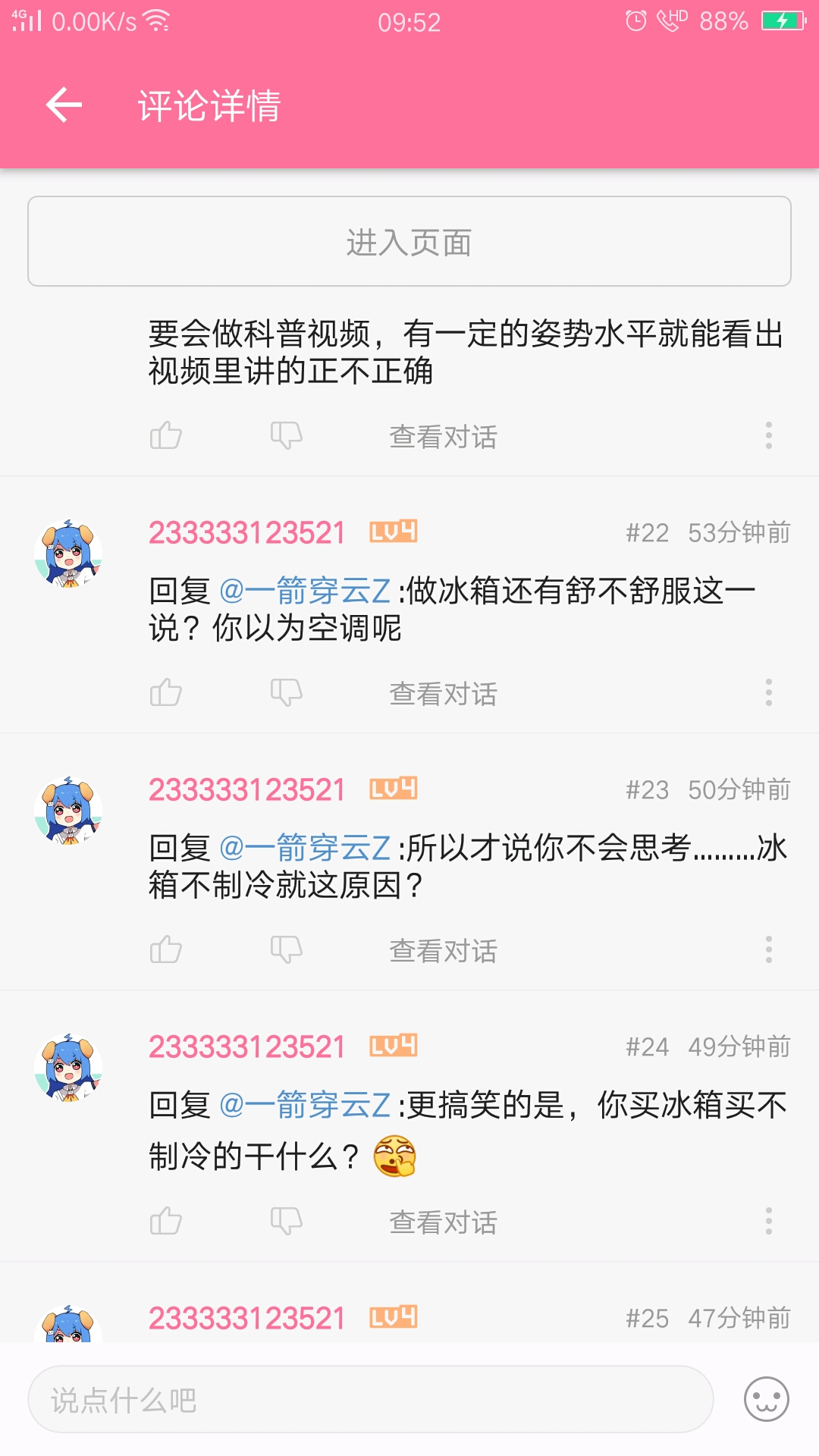Open overflow menu on comment #23
Image resolution: width=819 pixels, height=1456 pixels.
tap(768, 949)
